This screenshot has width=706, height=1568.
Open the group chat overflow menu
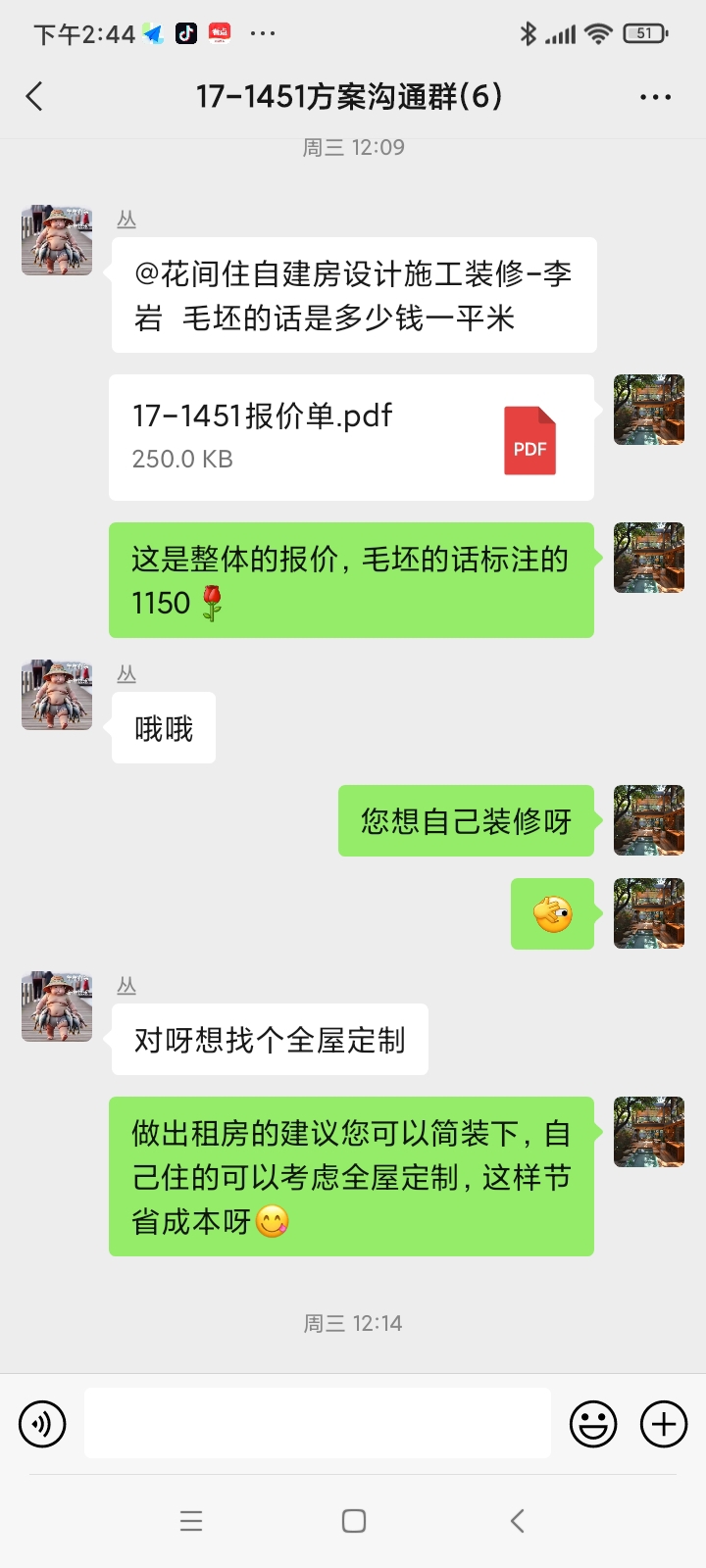click(x=655, y=97)
